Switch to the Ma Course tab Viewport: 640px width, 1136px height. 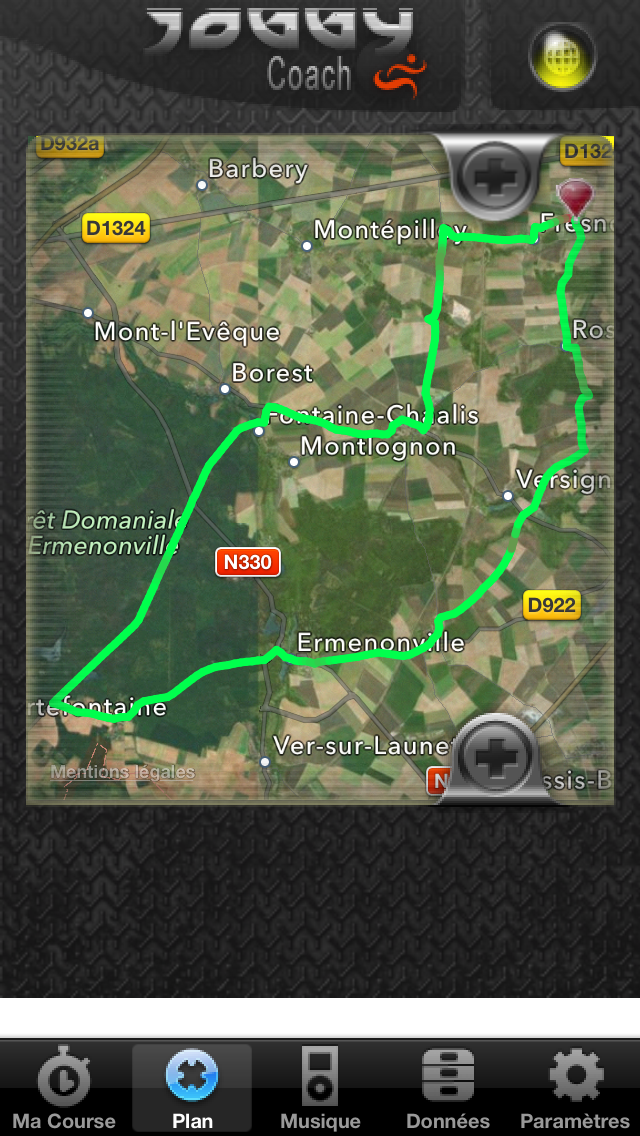point(64,1089)
